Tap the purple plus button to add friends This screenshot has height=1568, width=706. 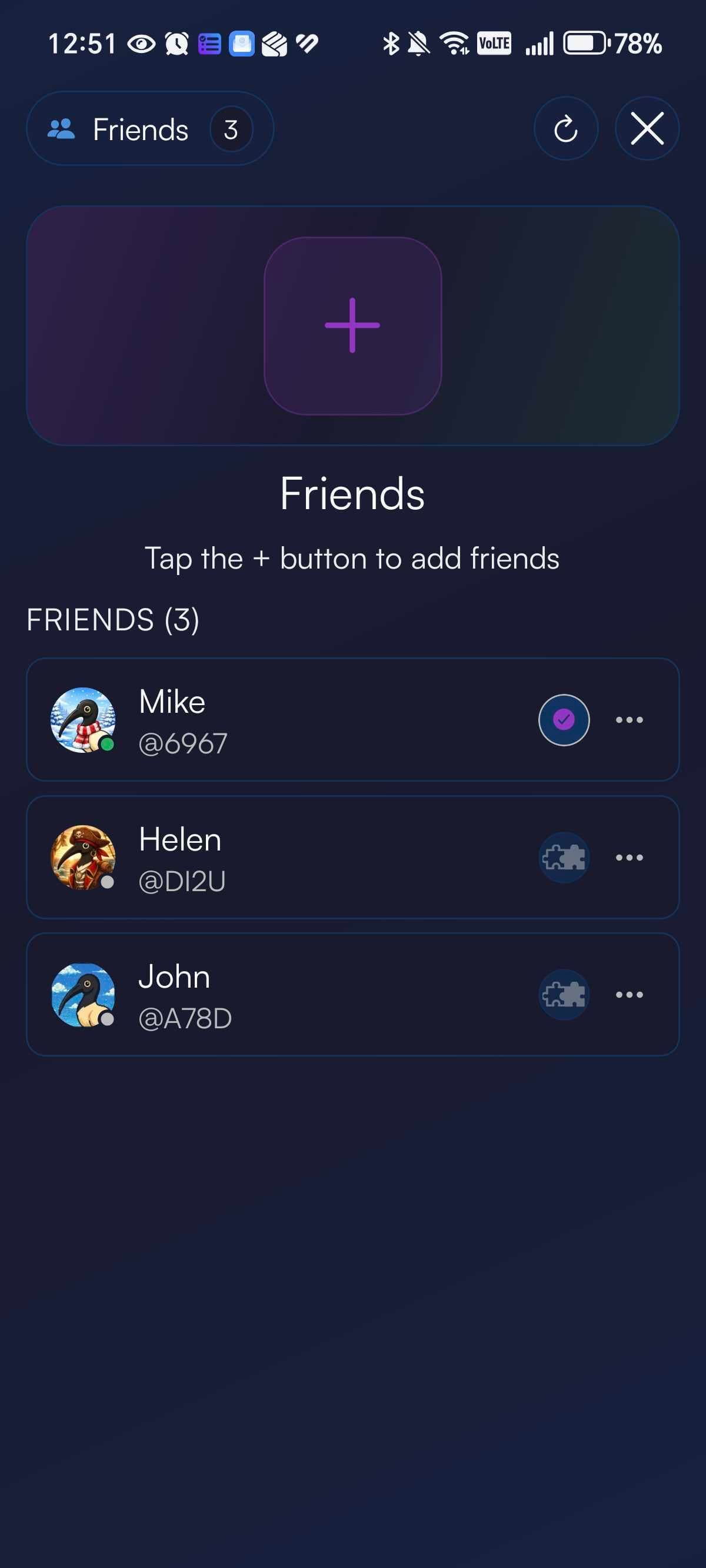tap(352, 327)
